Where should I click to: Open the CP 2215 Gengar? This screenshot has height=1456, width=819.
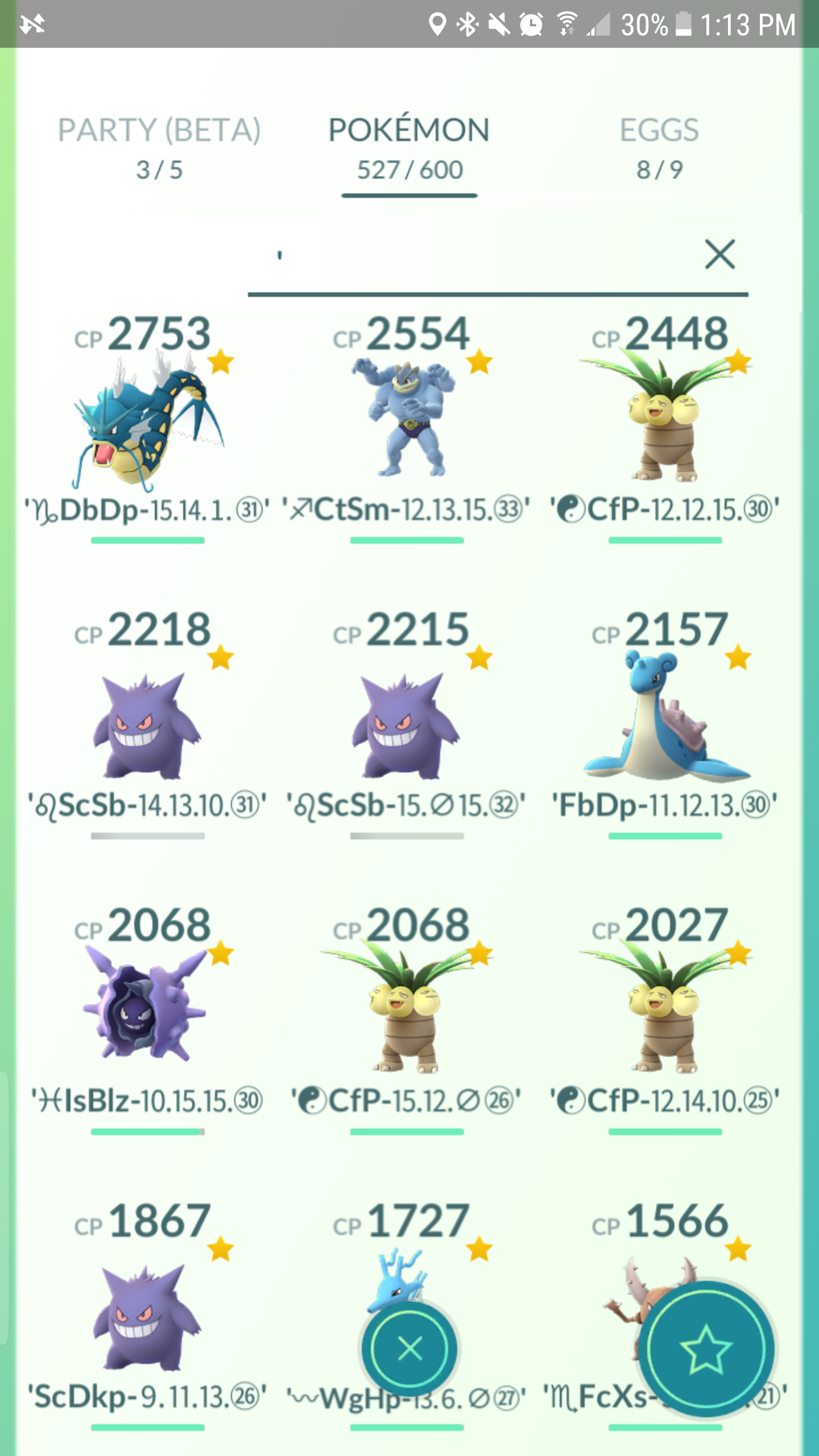coord(406,722)
